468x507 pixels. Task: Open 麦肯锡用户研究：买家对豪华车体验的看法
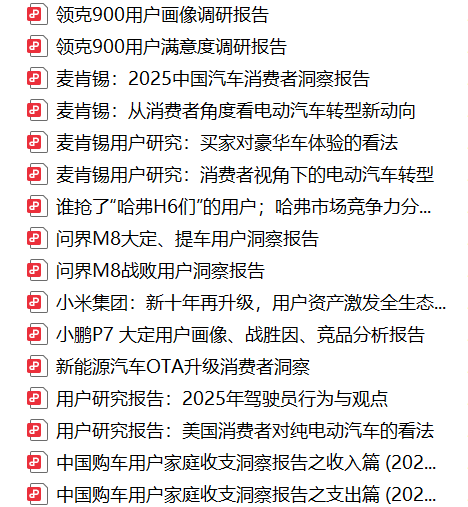(227, 143)
